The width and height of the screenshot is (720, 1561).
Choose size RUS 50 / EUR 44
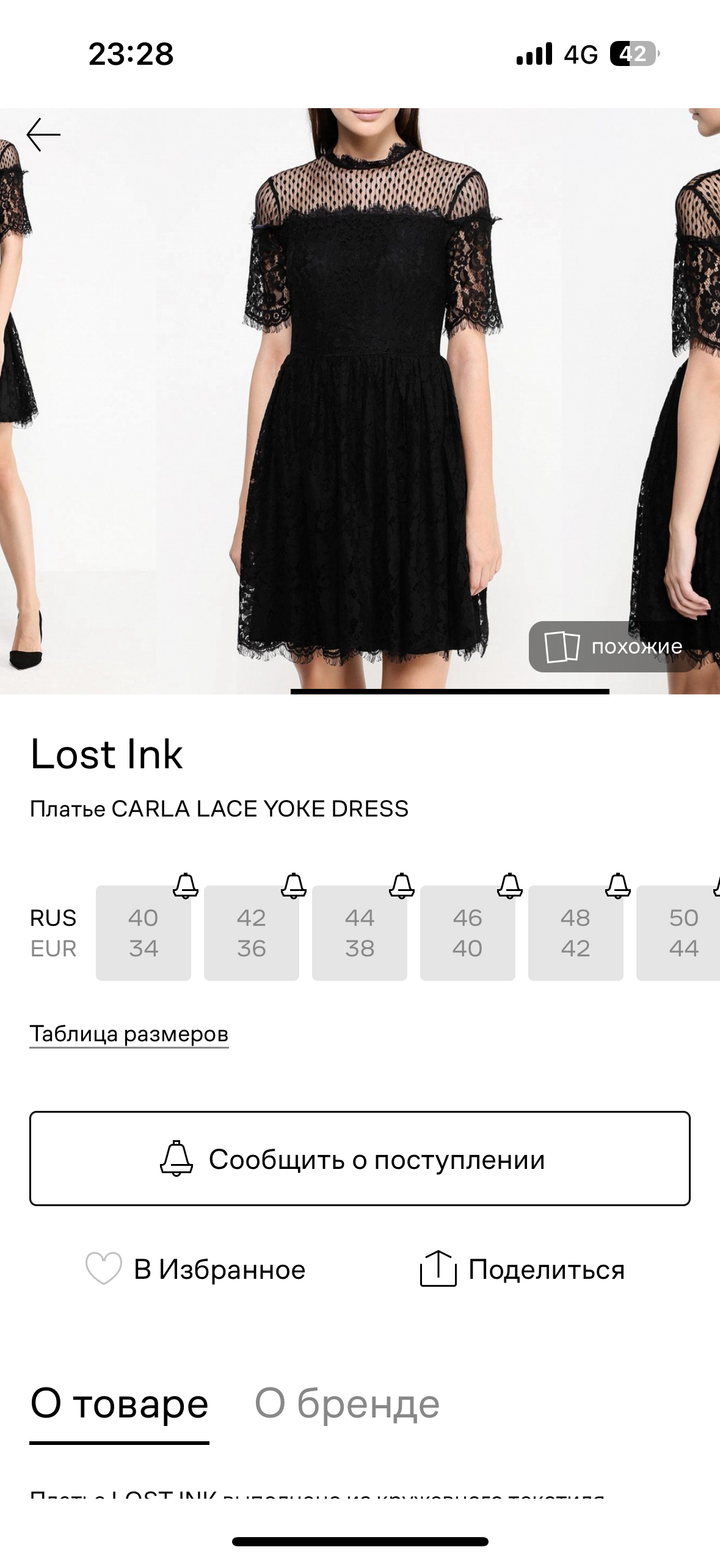682,933
